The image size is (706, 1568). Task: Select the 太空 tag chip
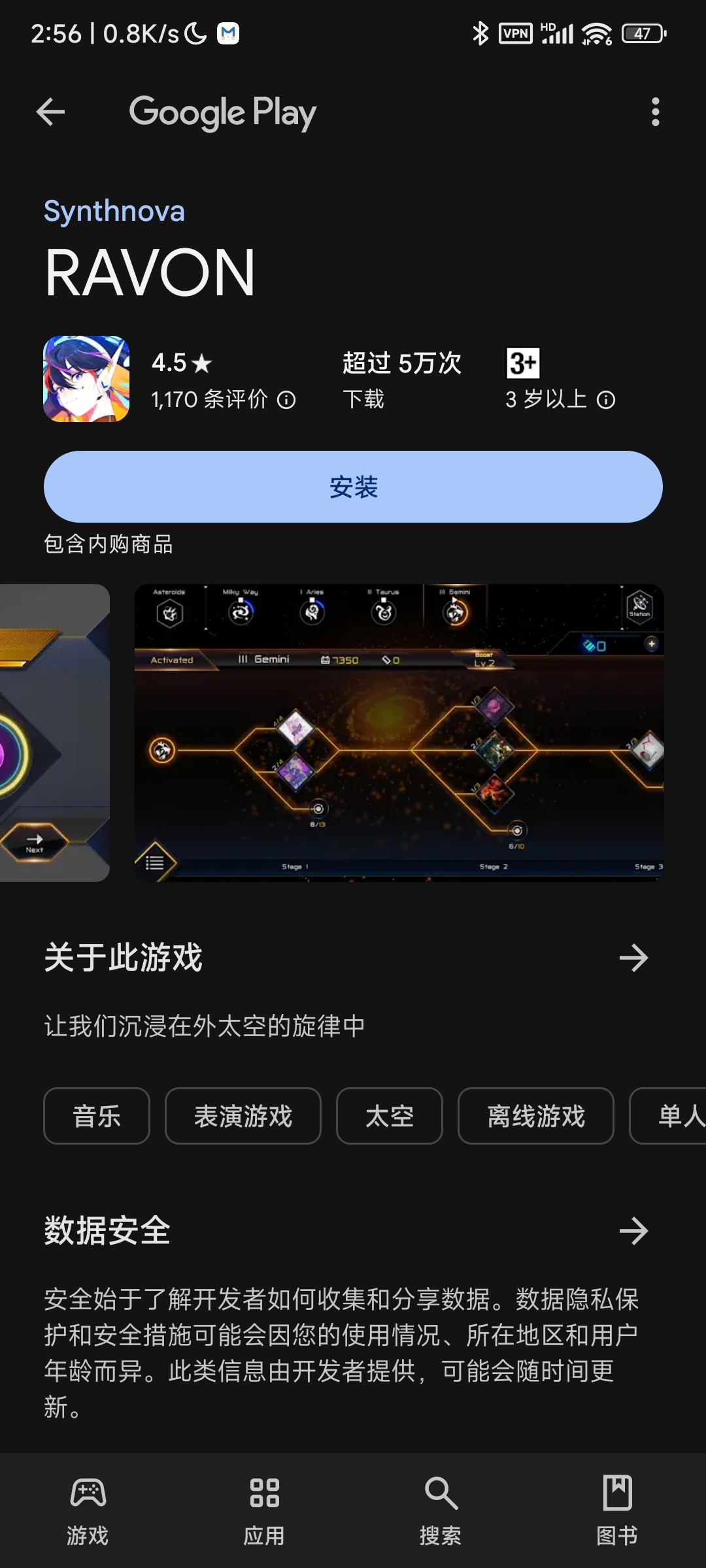(390, 1116)
